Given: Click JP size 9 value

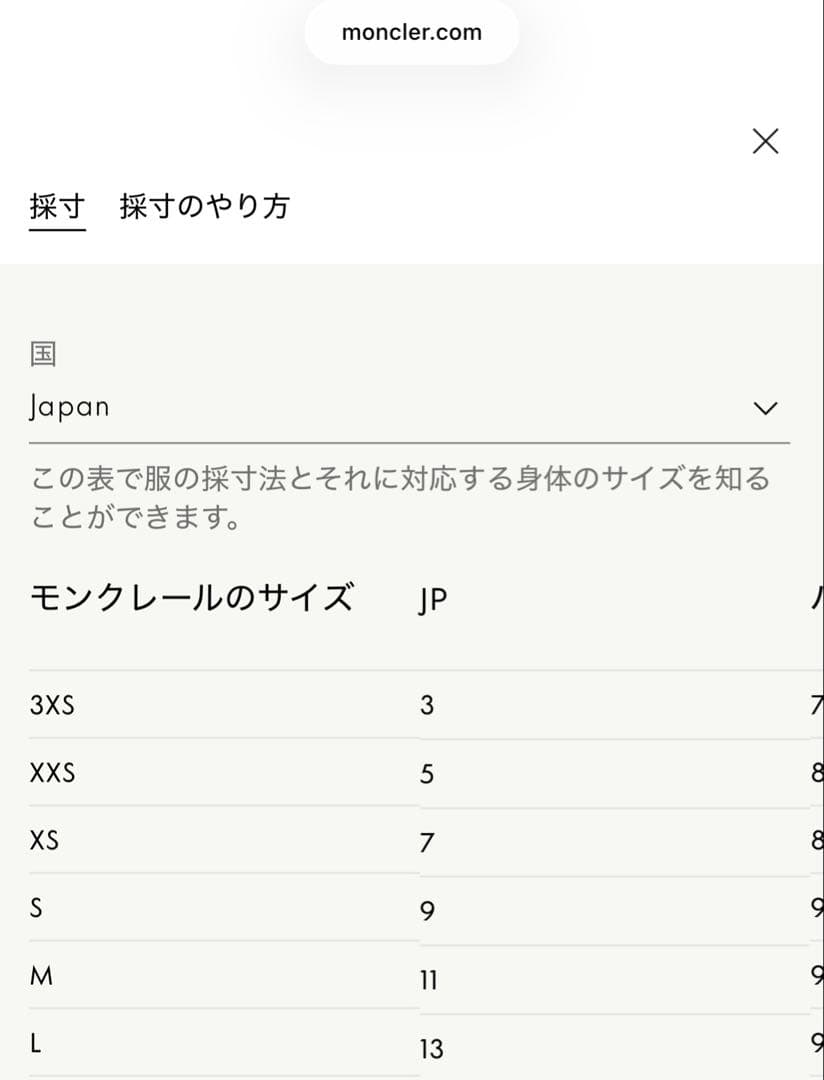Looking at the screenshot, I should click(x=426, y=910).
